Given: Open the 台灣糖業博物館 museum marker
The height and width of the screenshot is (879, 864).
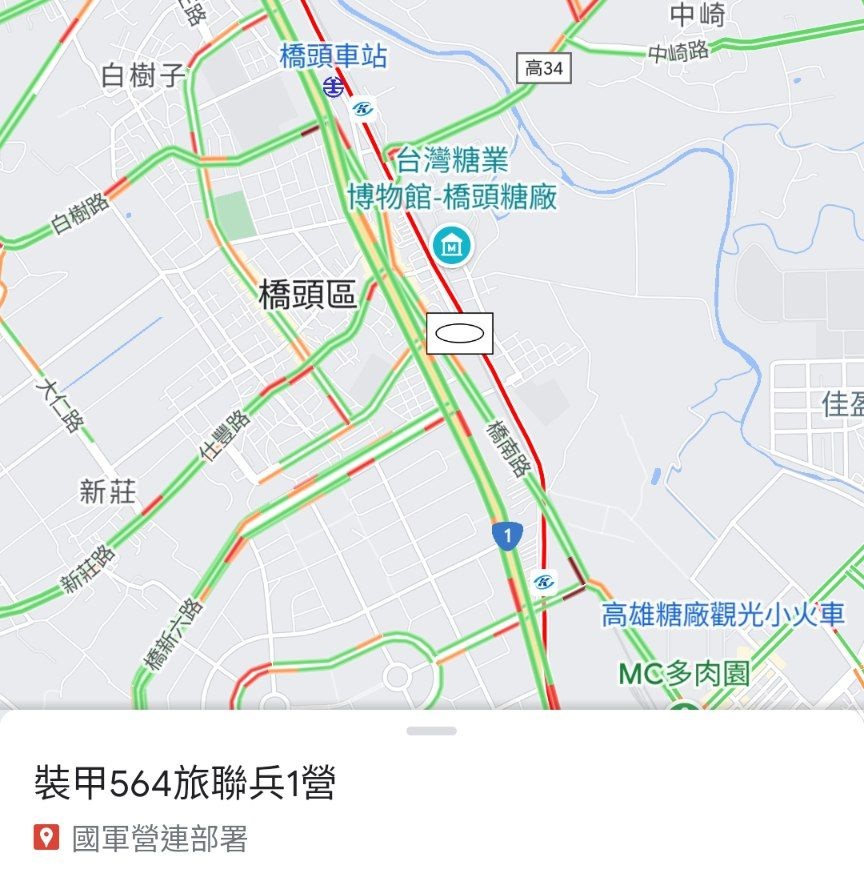Looking at the screenshot, I should [453, 242].
